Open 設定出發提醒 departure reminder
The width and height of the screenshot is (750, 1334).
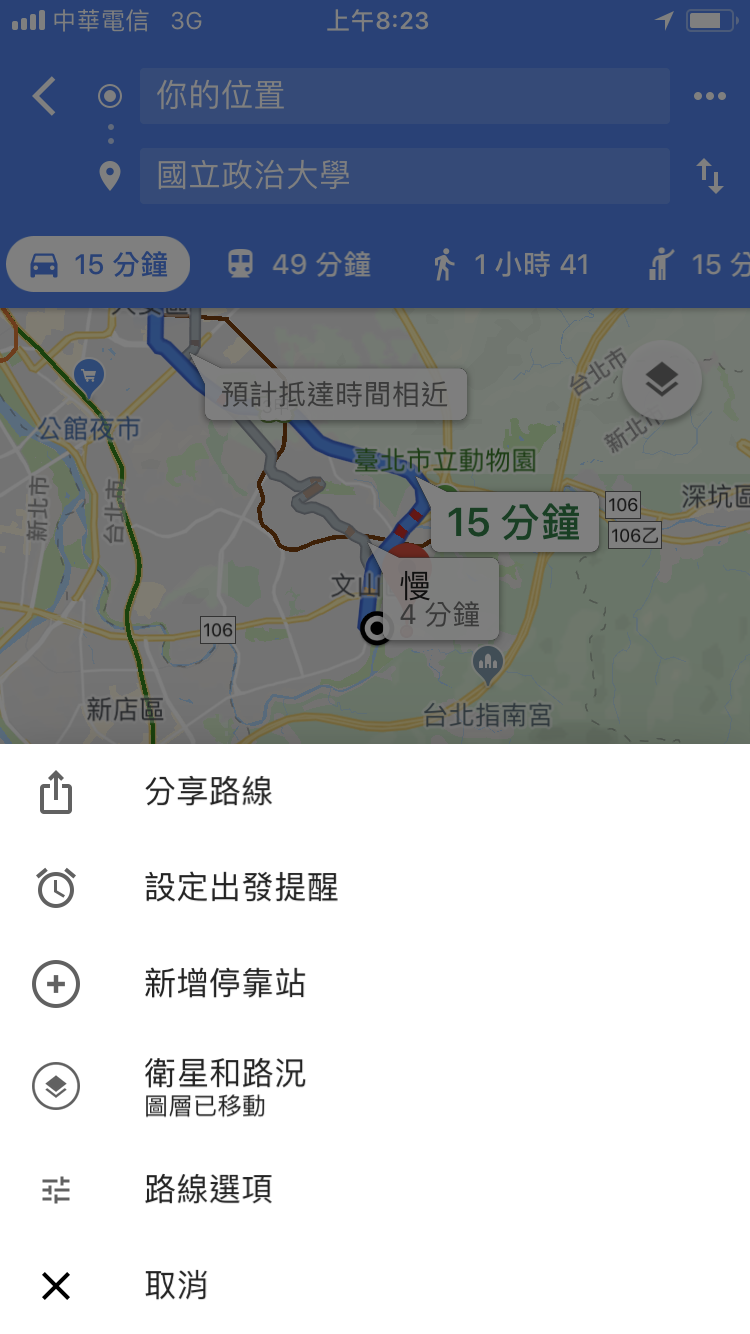[x=375, y=888]
